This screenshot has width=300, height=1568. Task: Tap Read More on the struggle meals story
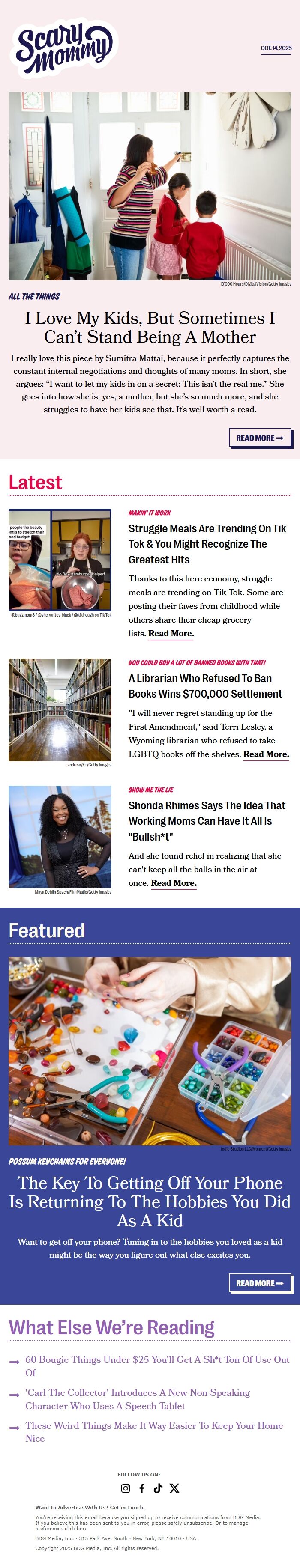(x=171, y=634)
